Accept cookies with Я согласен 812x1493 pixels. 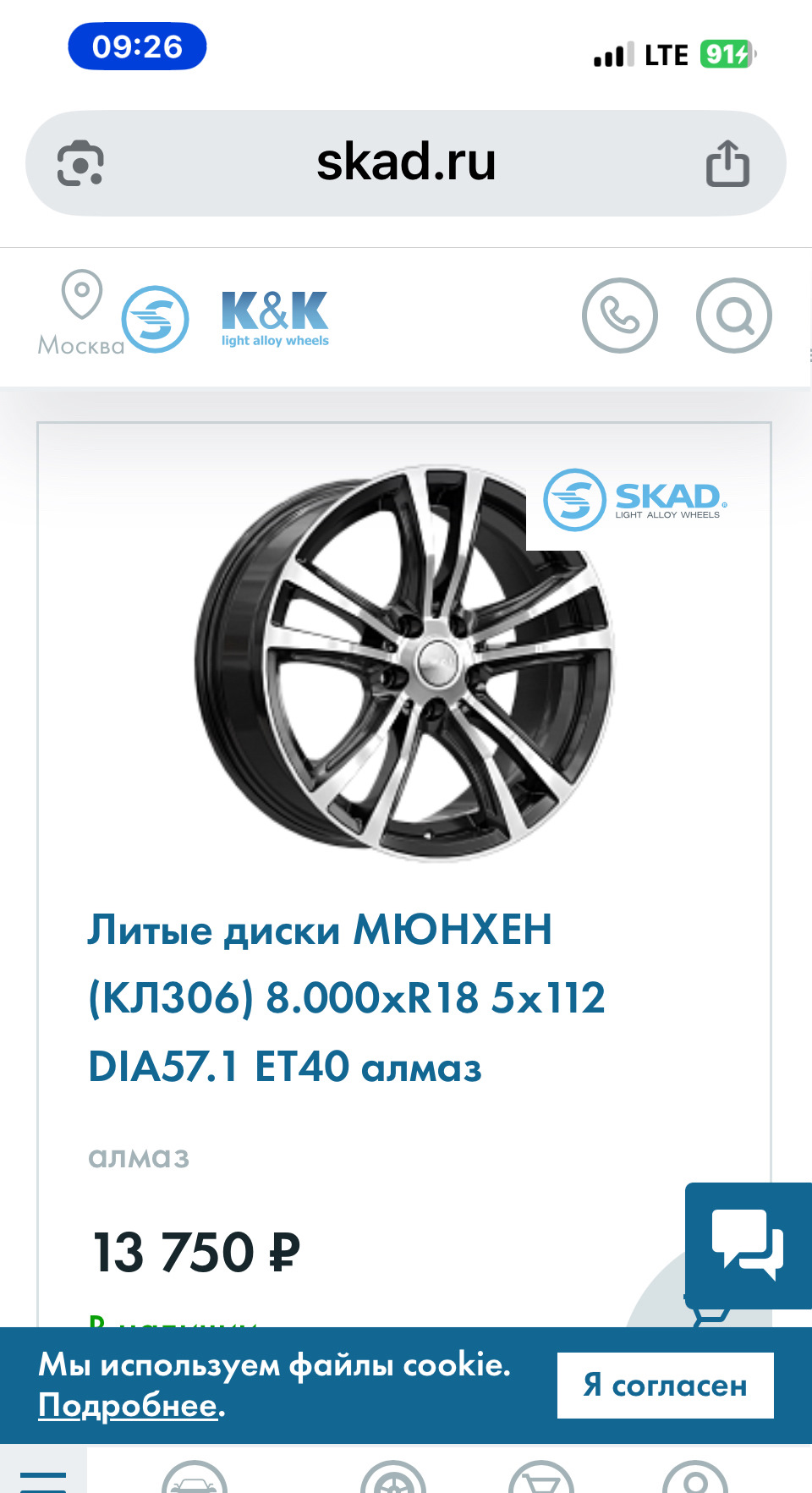665,1385
